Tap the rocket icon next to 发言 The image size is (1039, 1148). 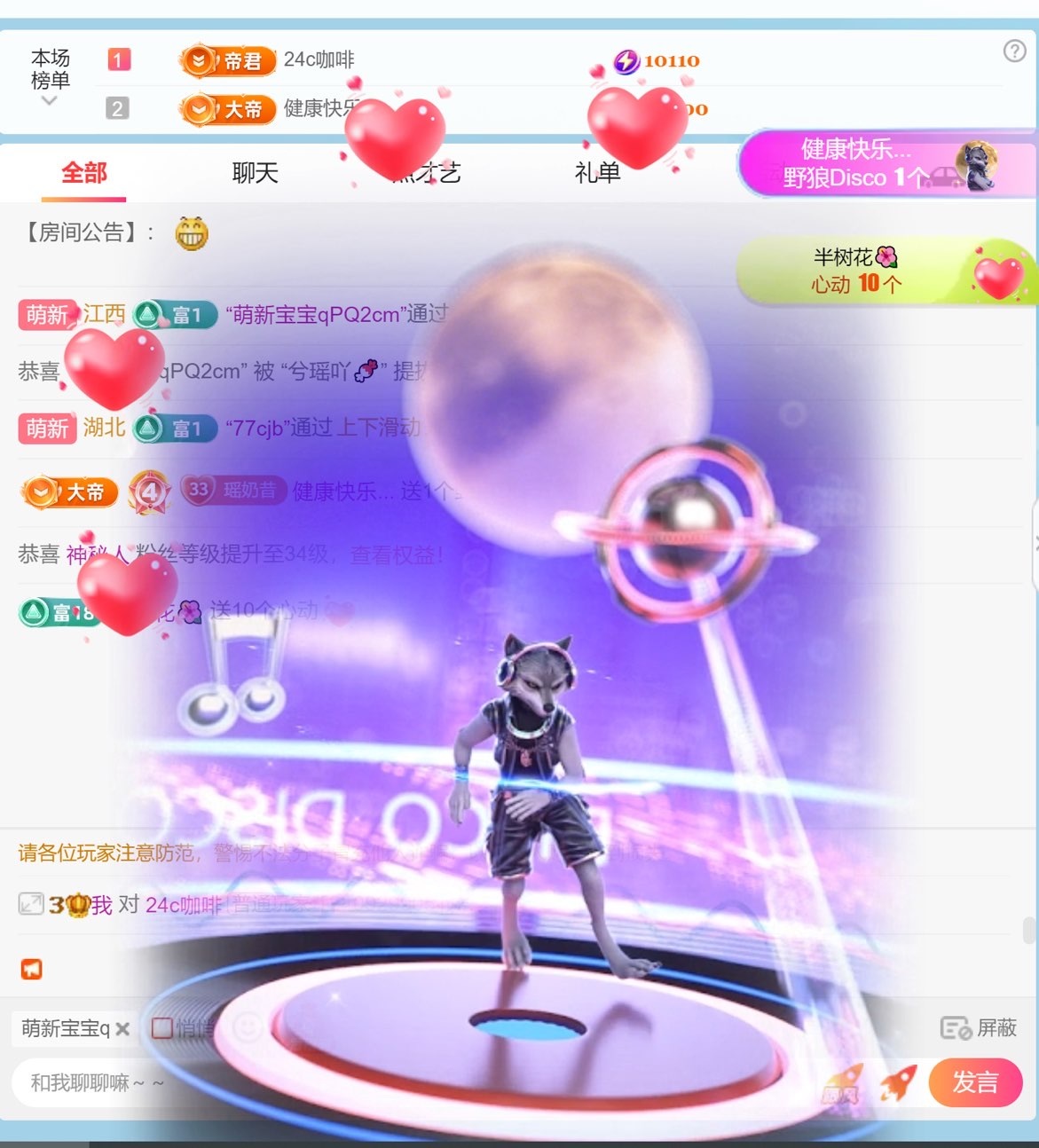pyautogui.click(x=898, y=1083)
